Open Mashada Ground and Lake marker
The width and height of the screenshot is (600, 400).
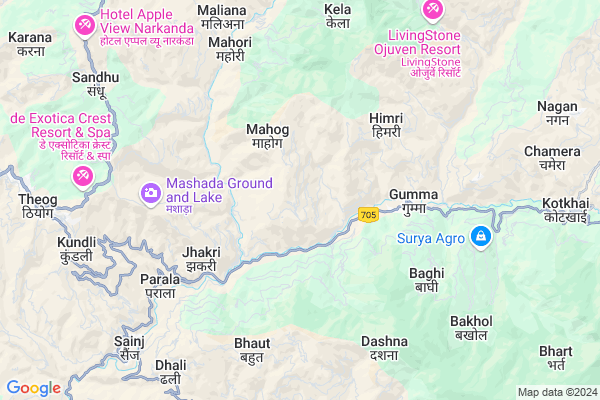point(150,191)
